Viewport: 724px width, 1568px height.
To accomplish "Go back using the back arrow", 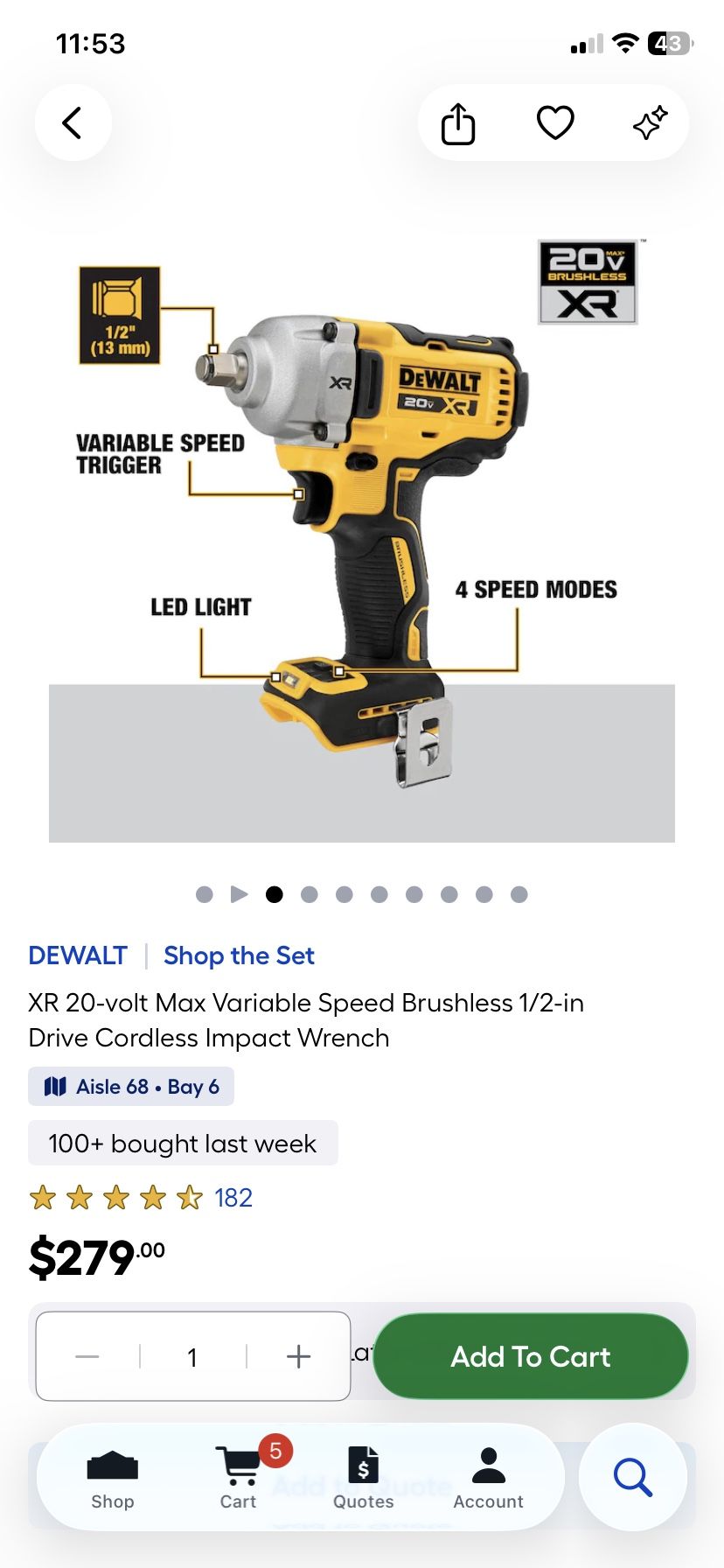I will pyautogui.click(x=73, y=122).
